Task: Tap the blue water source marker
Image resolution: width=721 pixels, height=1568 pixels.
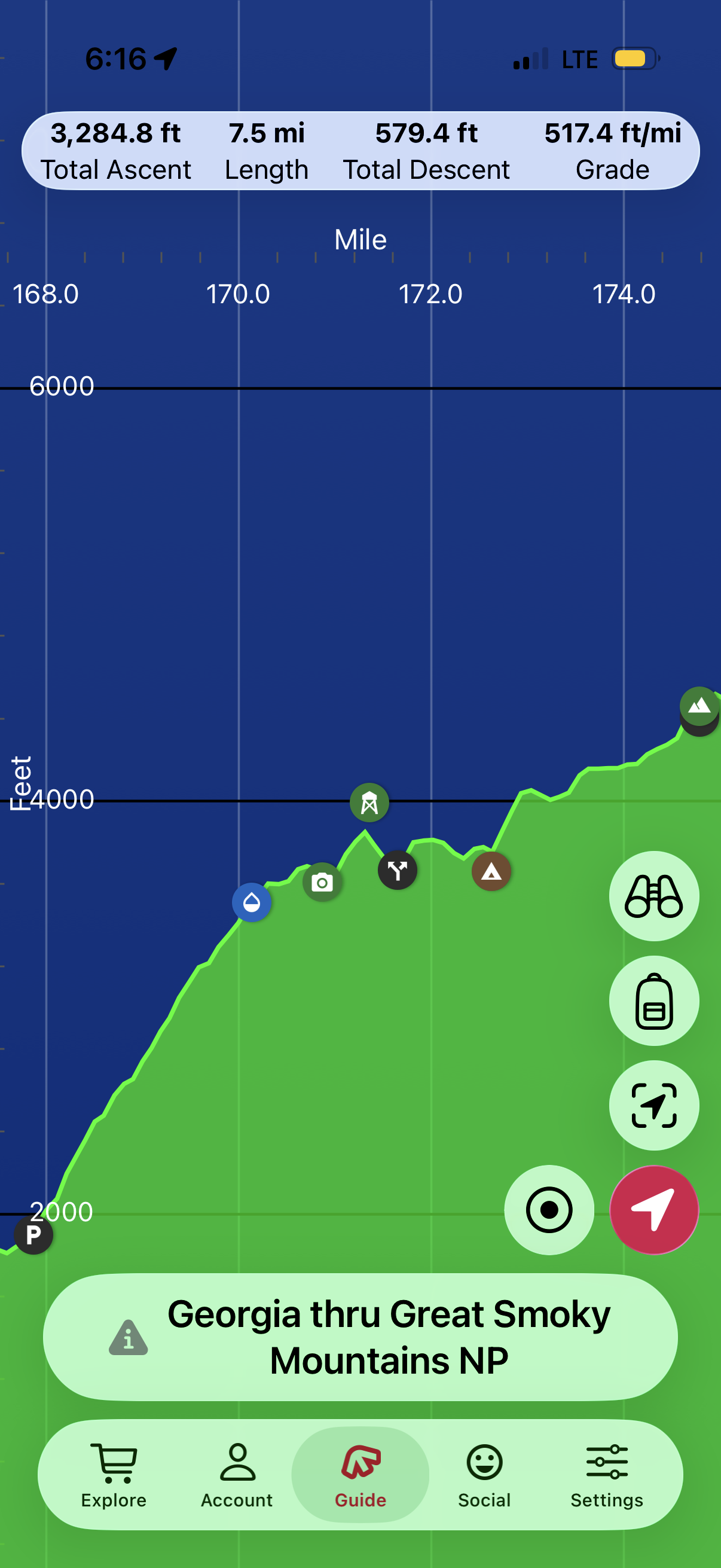Action: [251, 902]
